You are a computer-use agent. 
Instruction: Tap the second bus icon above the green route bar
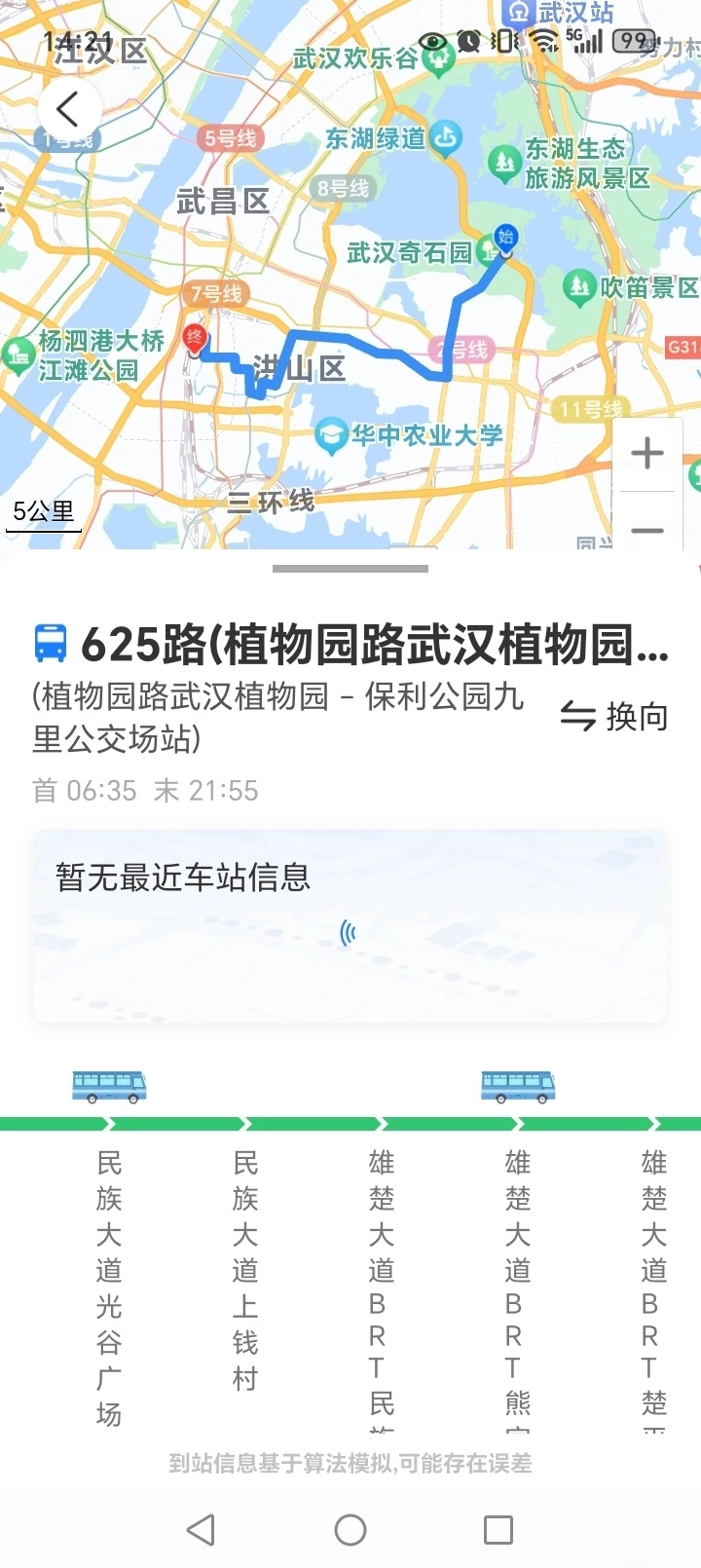point(516,1086)
